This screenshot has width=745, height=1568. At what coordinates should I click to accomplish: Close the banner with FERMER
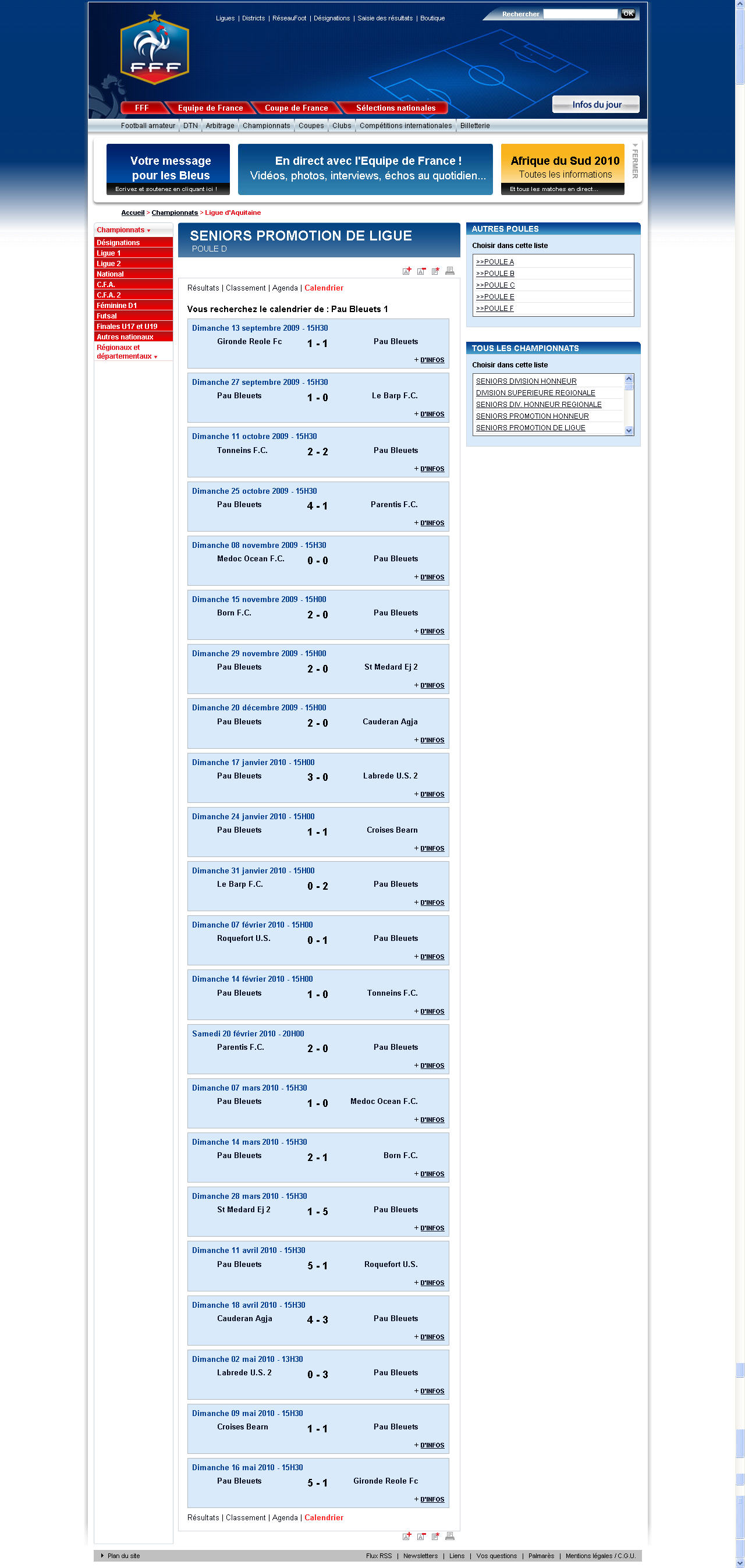(x=635, y=161)
